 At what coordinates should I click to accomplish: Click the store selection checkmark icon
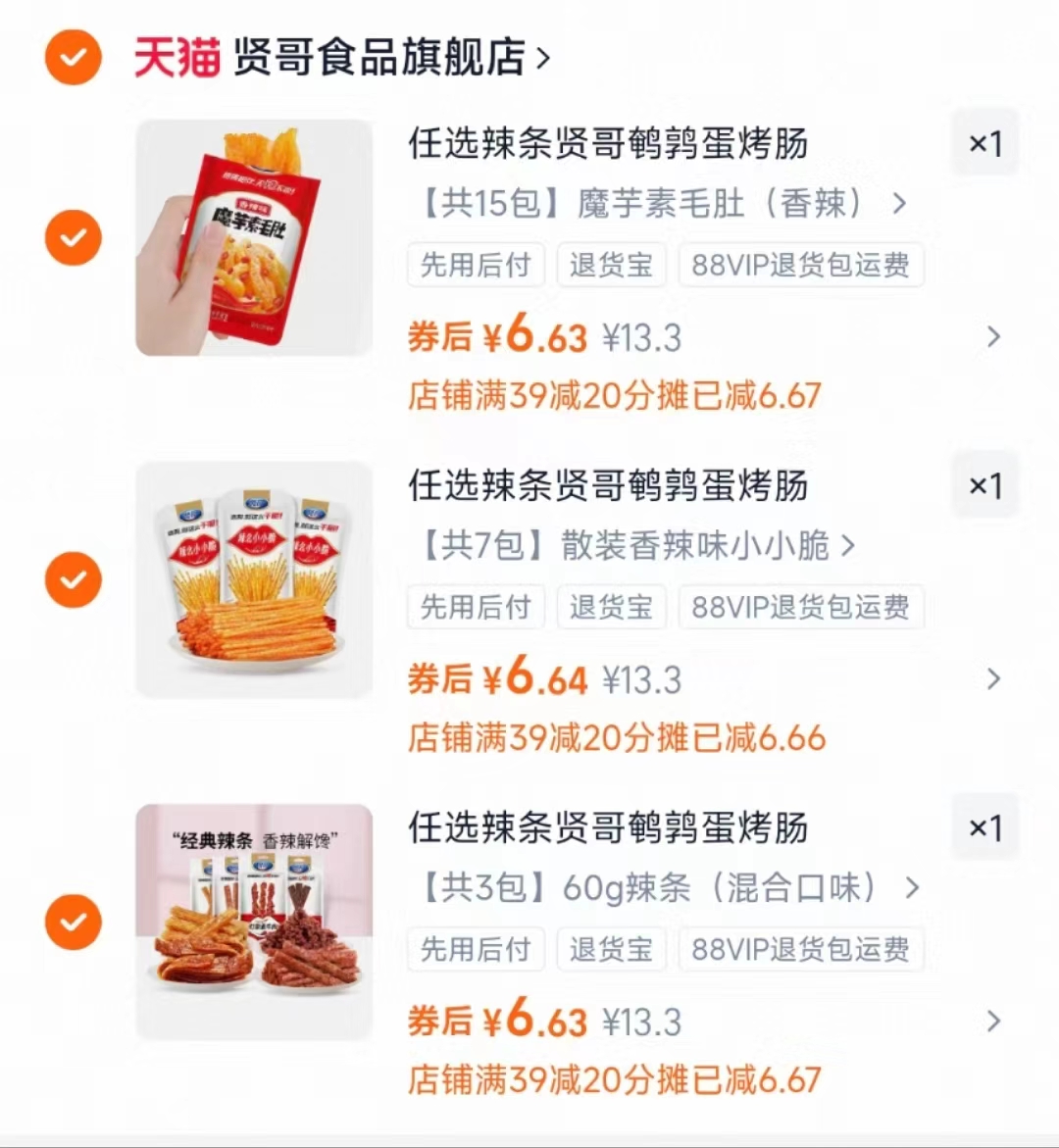click(74, 57)
